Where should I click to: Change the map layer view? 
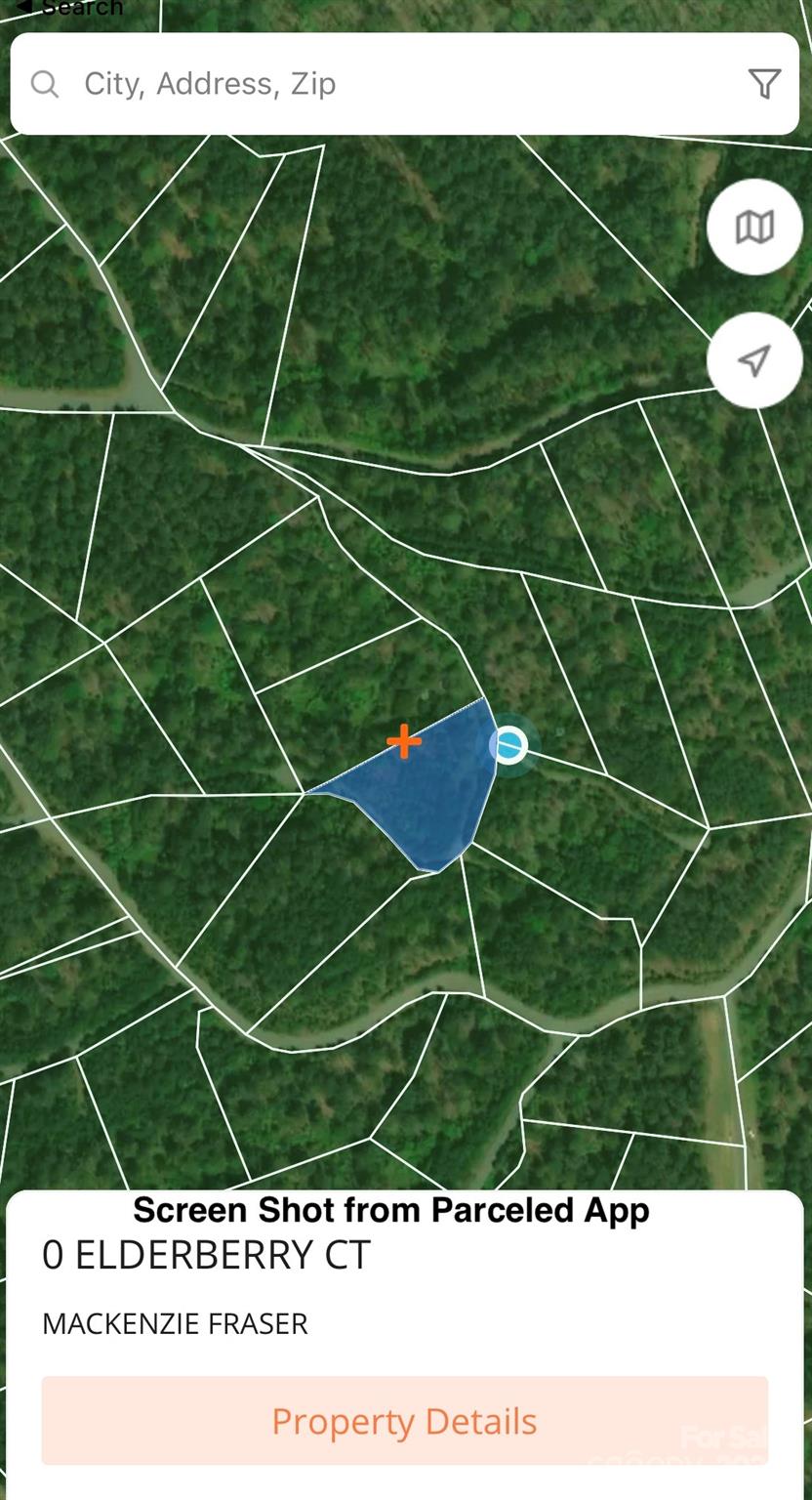coord(753,228)
